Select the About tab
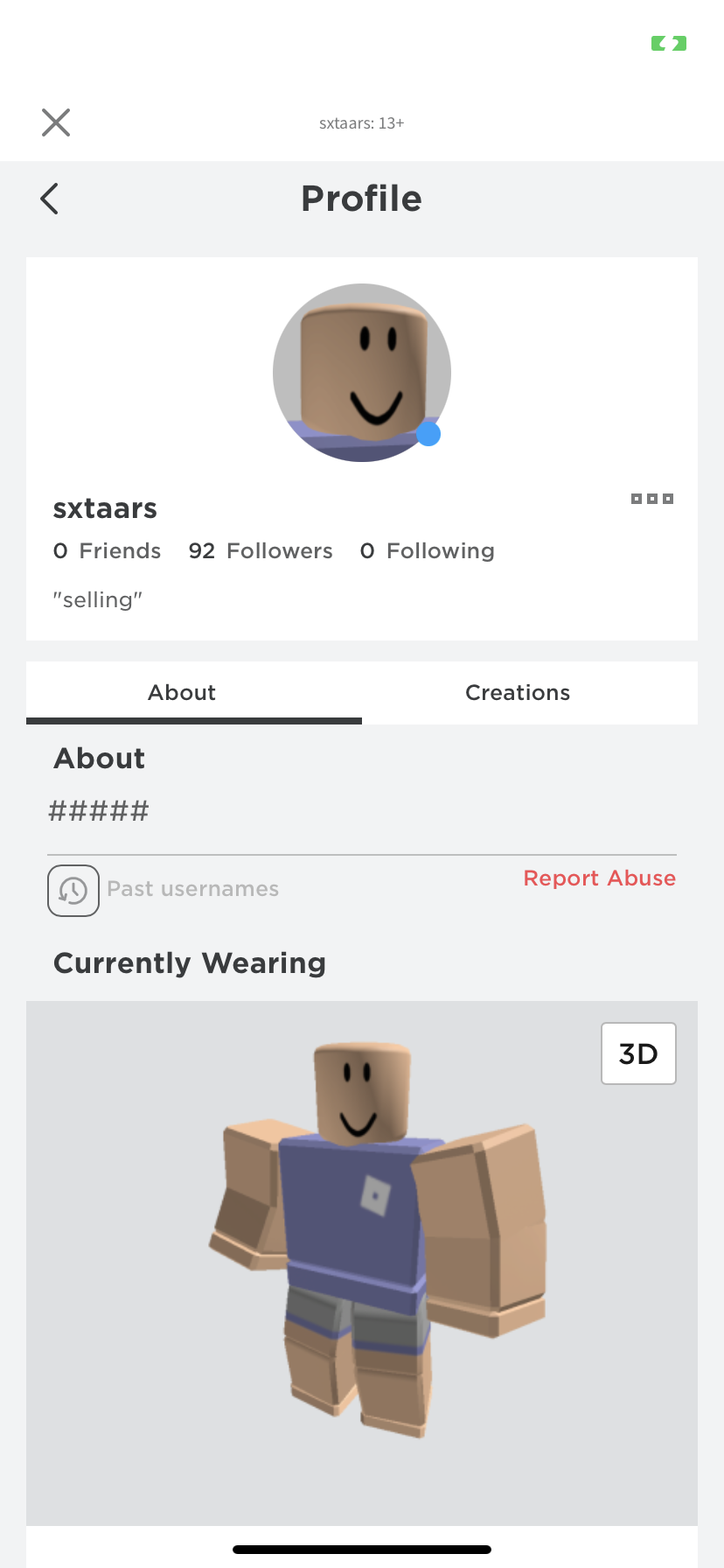Image resolution: width=724 pixels, height=1568 pixels. pyautogui.click(x=181, y=692)
